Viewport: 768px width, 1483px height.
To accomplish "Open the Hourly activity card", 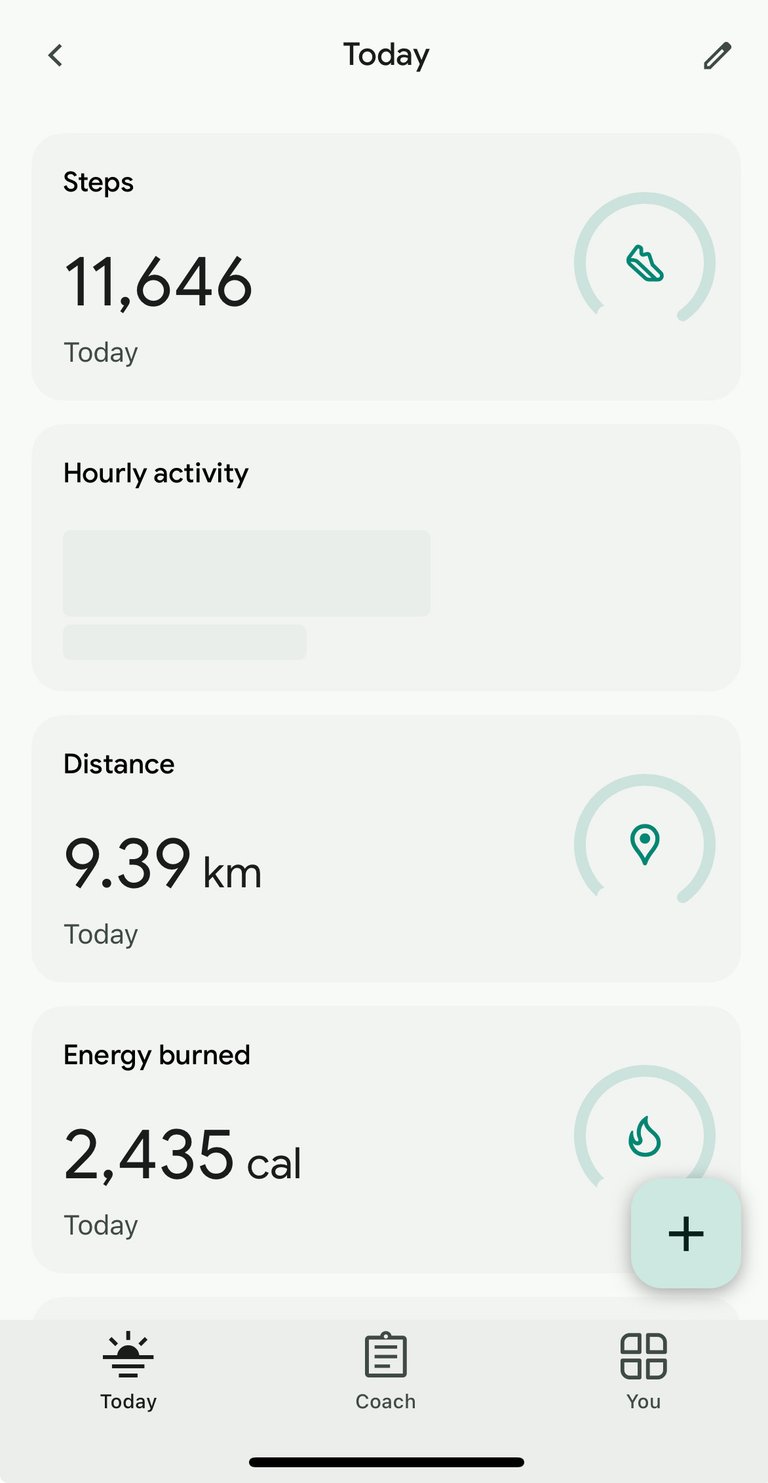I will pos(386,557).
